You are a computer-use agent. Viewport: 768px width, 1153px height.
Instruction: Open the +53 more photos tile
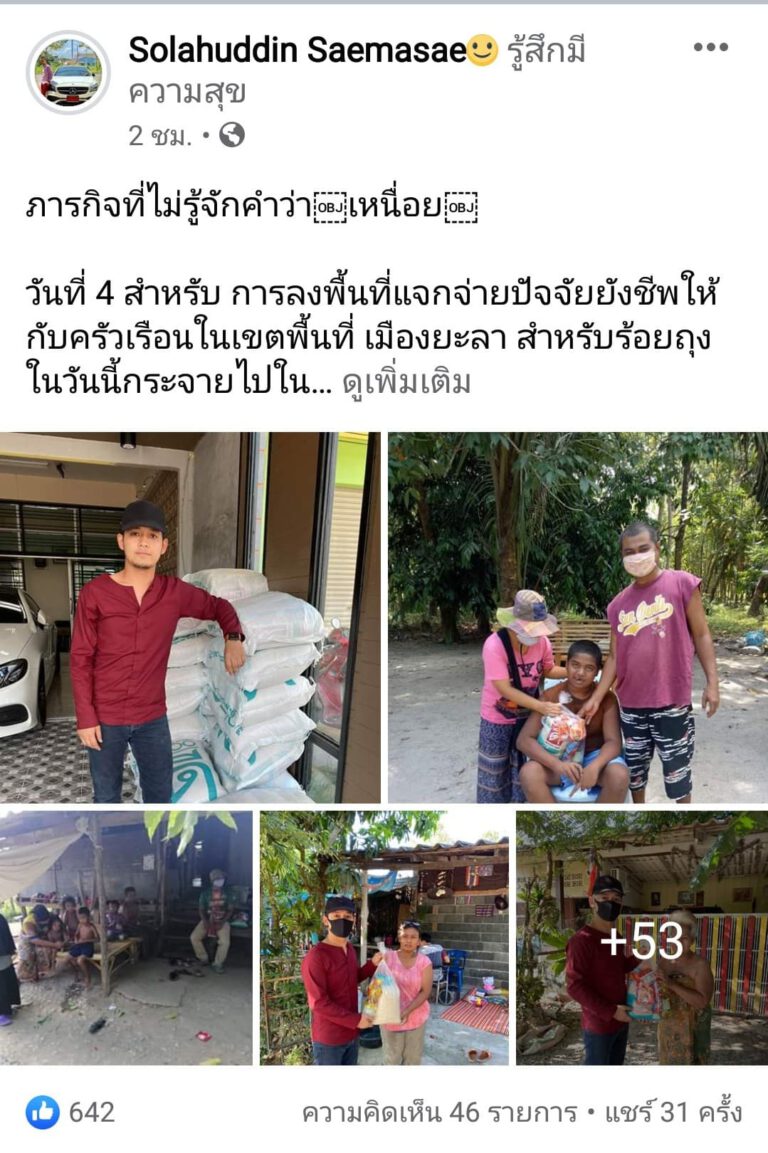pos(641,937)
